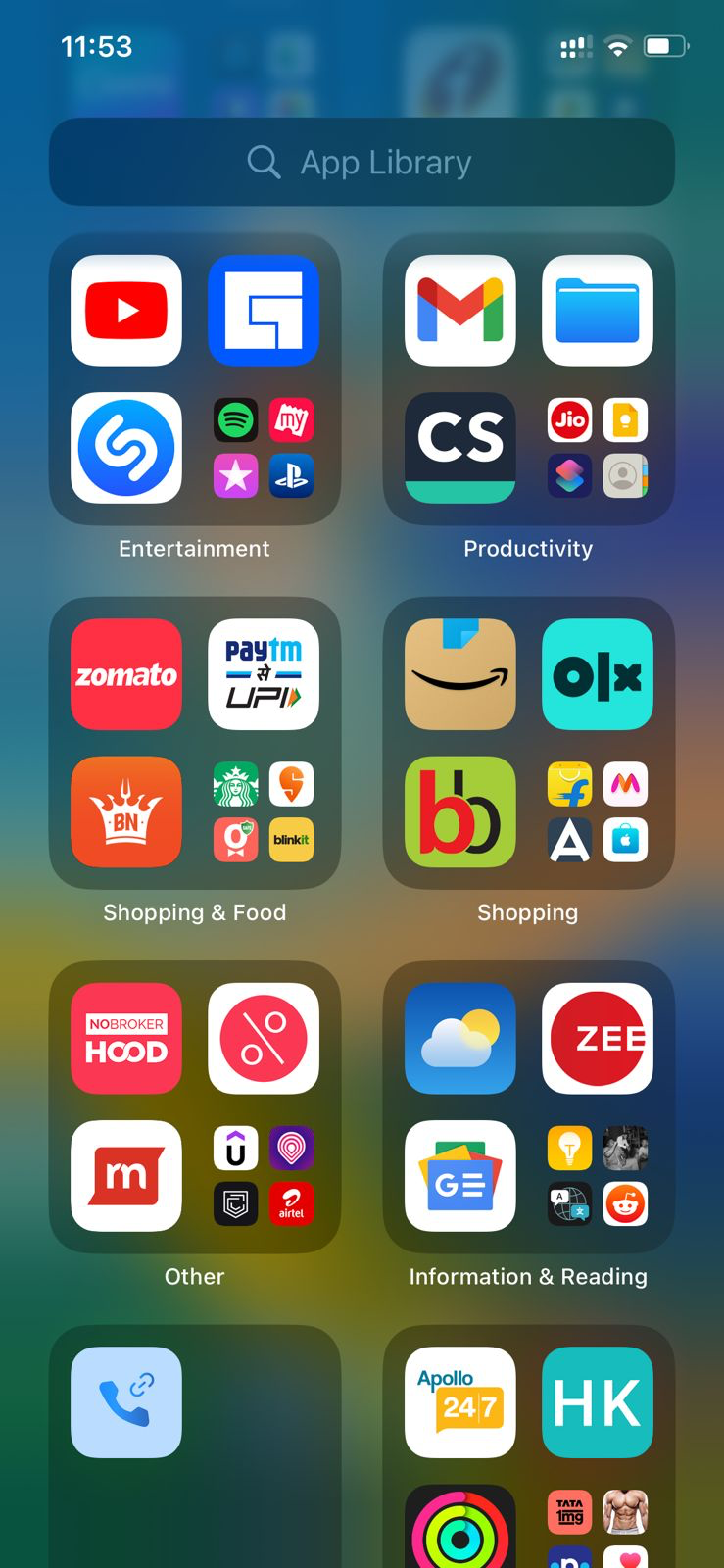This screenshot has width=724, height=1568.
Task: Open the Amazon shopping app
Action: click(x=460, y=674)
